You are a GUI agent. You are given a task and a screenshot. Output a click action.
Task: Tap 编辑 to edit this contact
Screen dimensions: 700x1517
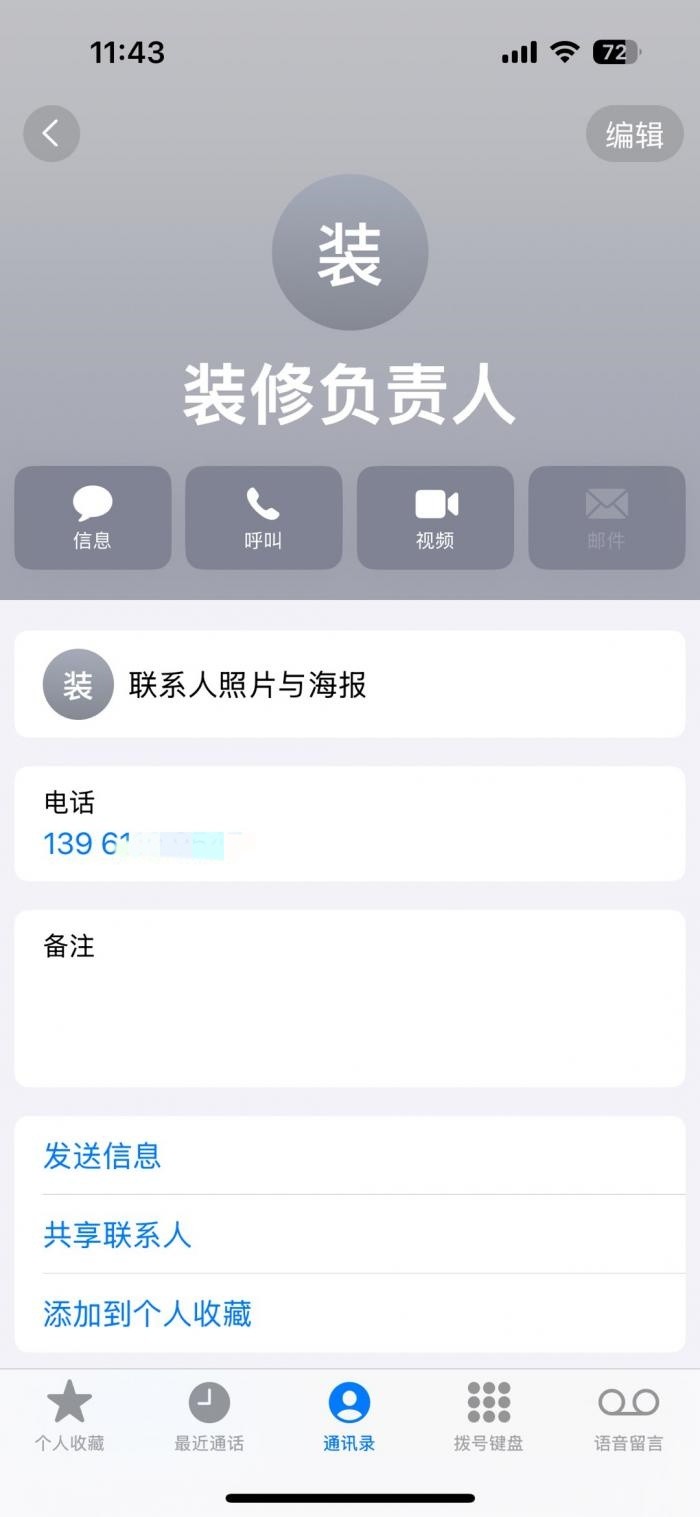[635, 134]
